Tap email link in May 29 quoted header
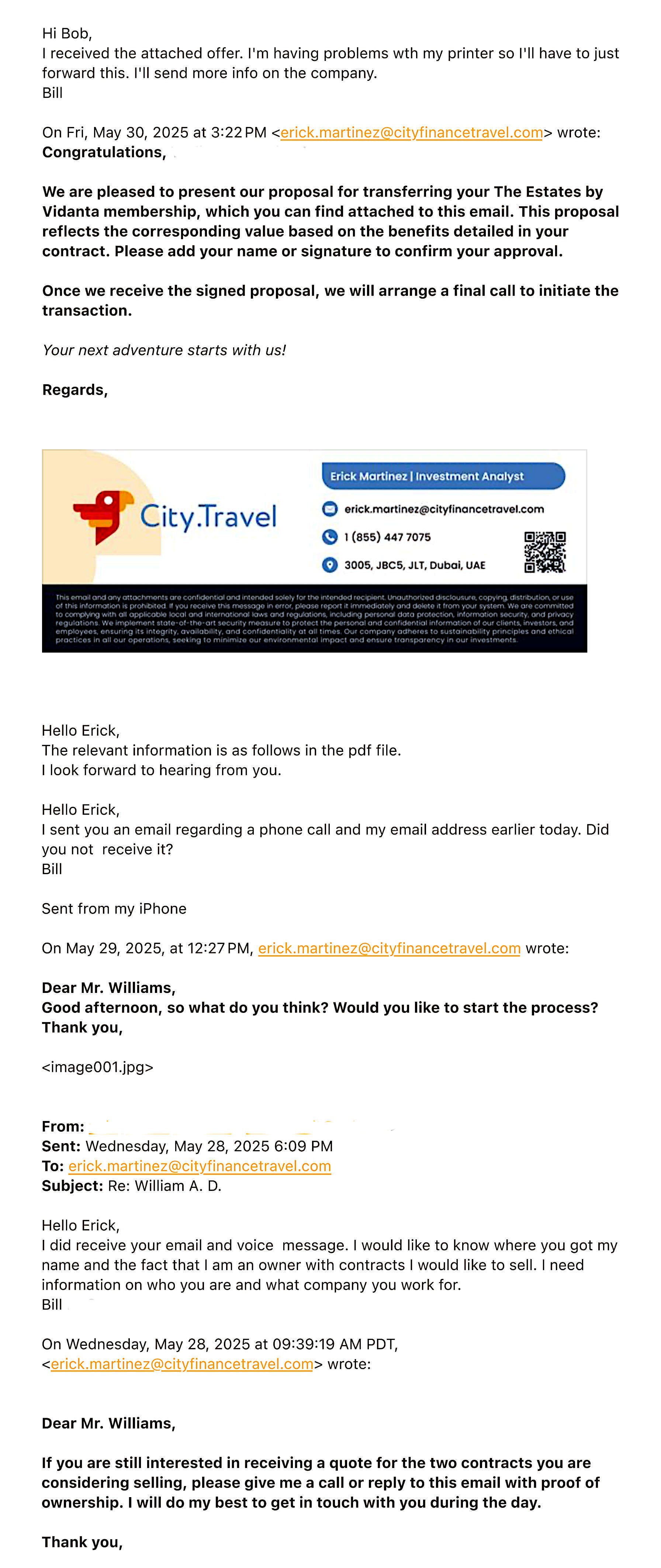Screen dimensions: 661x1568 click(x=389, y=948)
